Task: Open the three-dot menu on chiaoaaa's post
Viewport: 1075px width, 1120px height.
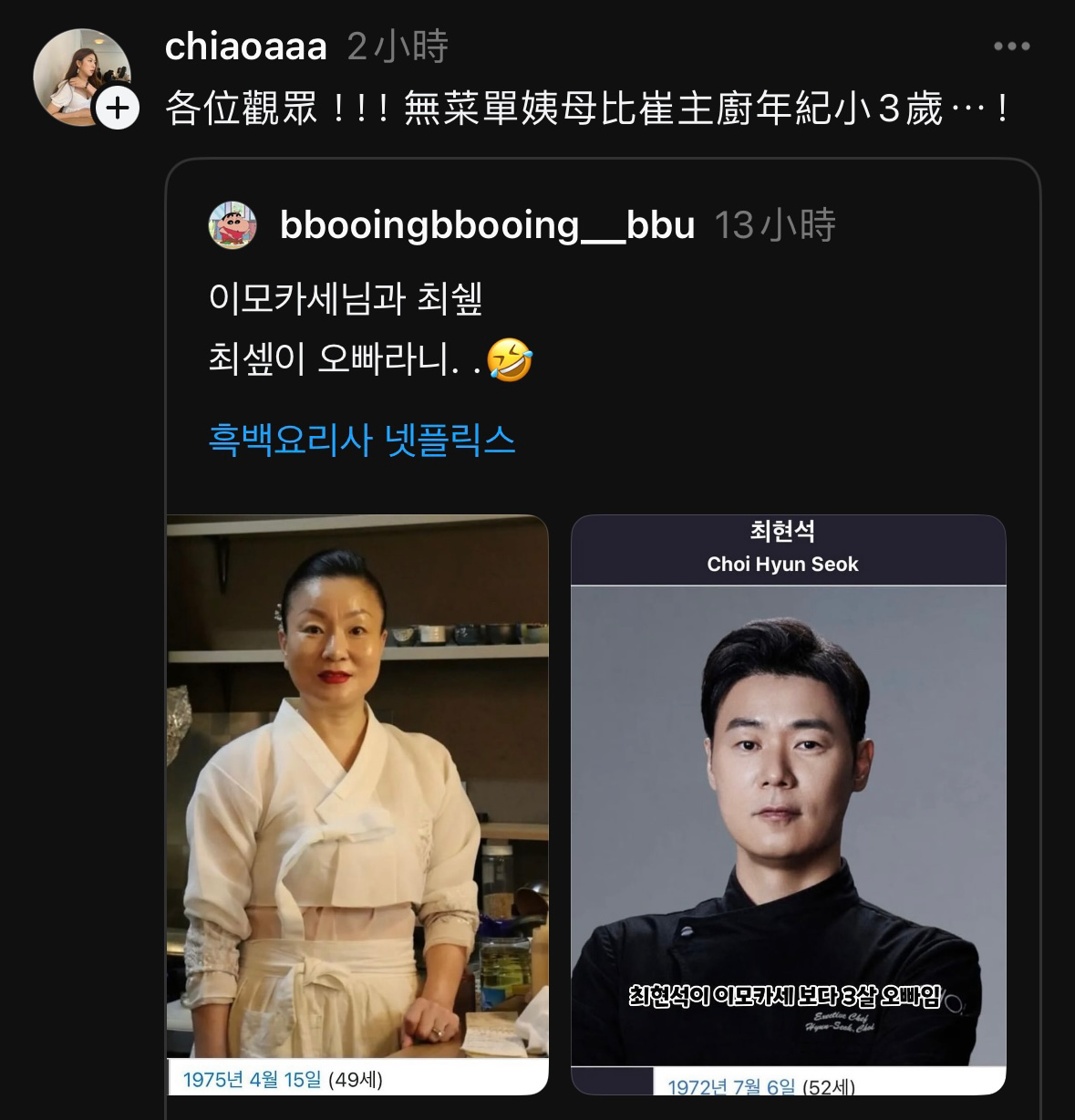Action: coord(1011,47)
